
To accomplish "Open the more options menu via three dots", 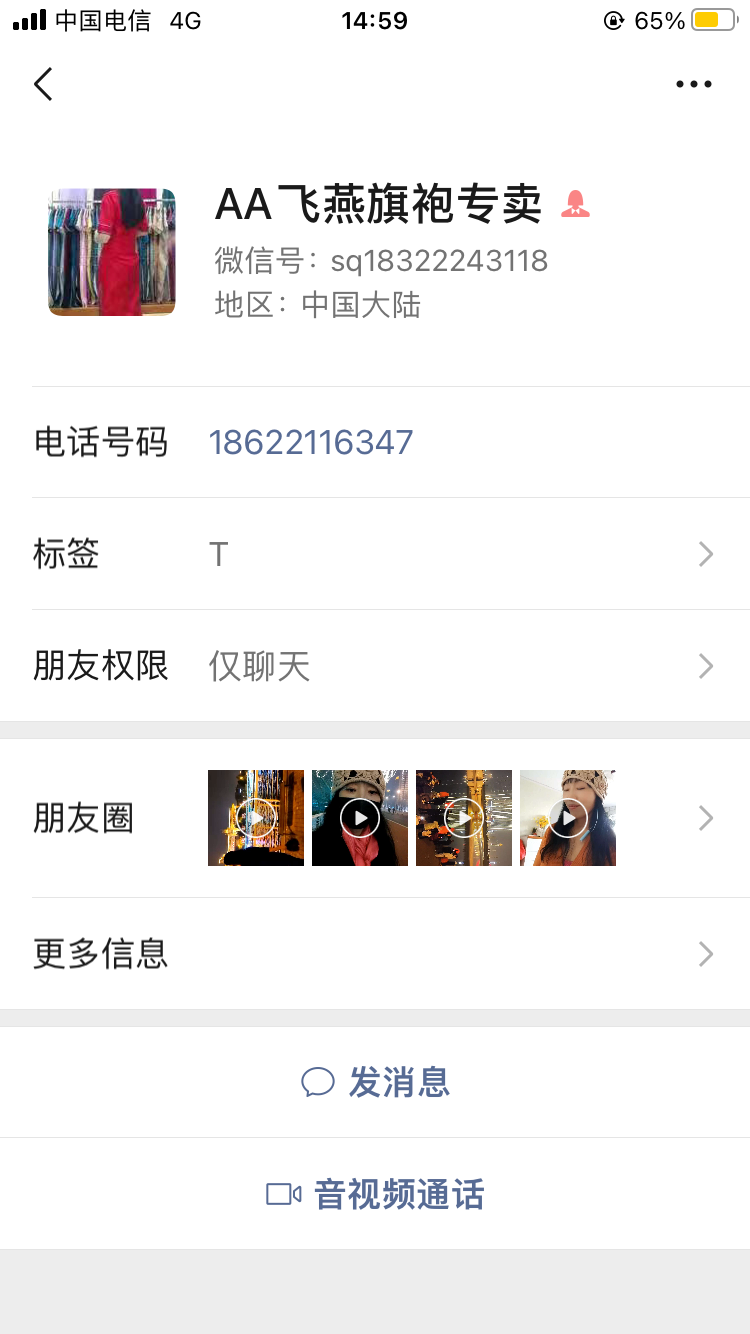I will tap(693, 84).
